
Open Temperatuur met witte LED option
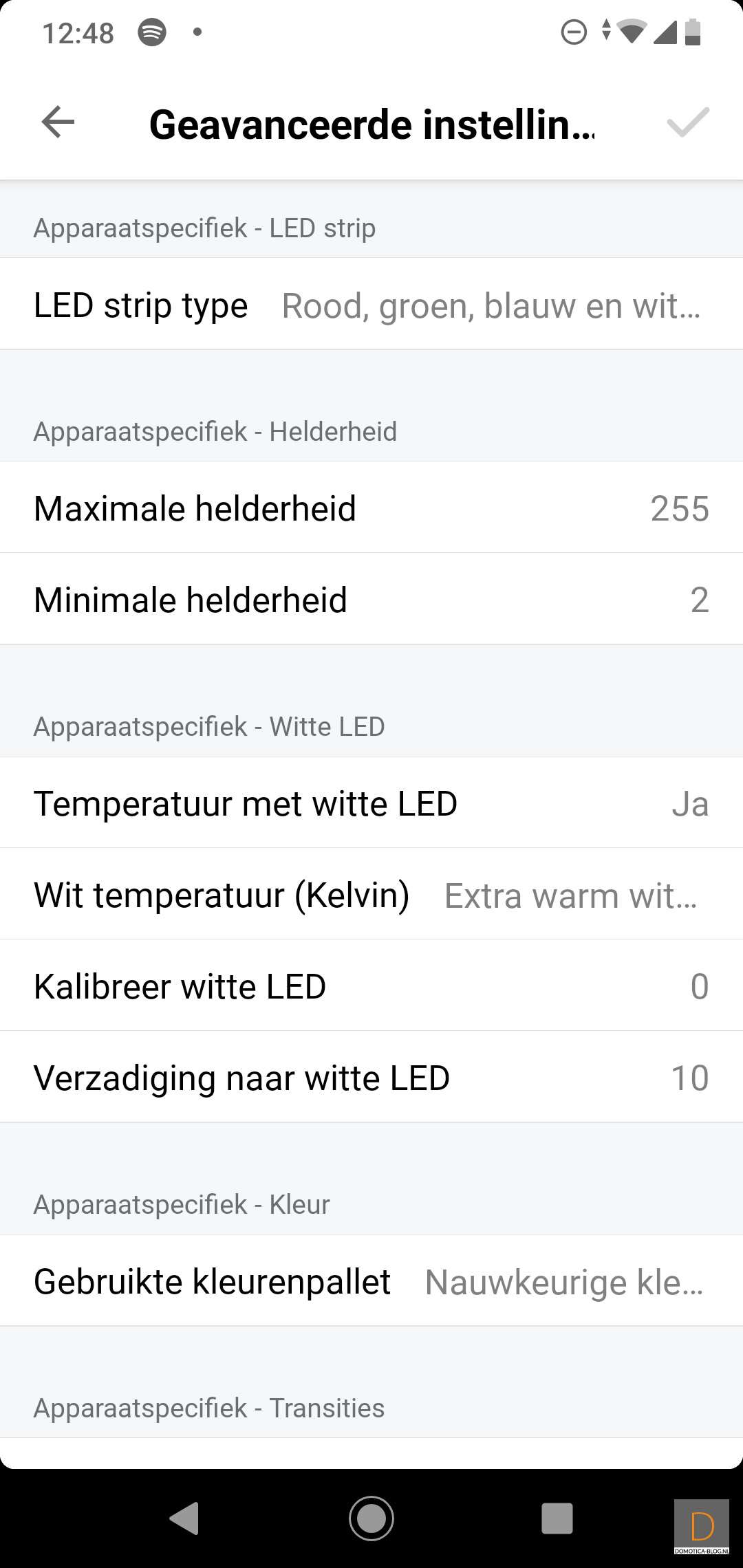[x=371, y=803]
